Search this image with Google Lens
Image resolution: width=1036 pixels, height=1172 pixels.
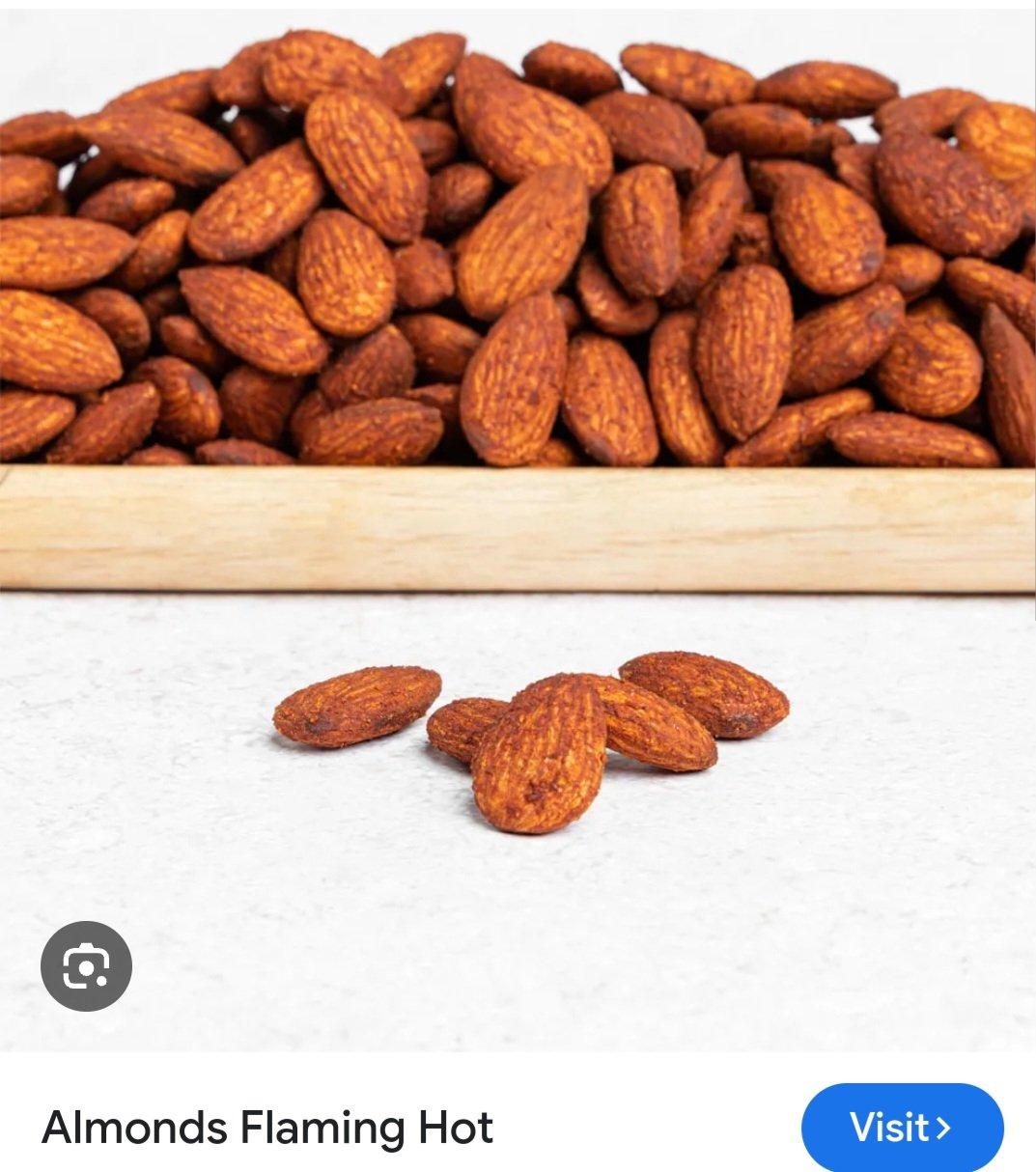86,966
